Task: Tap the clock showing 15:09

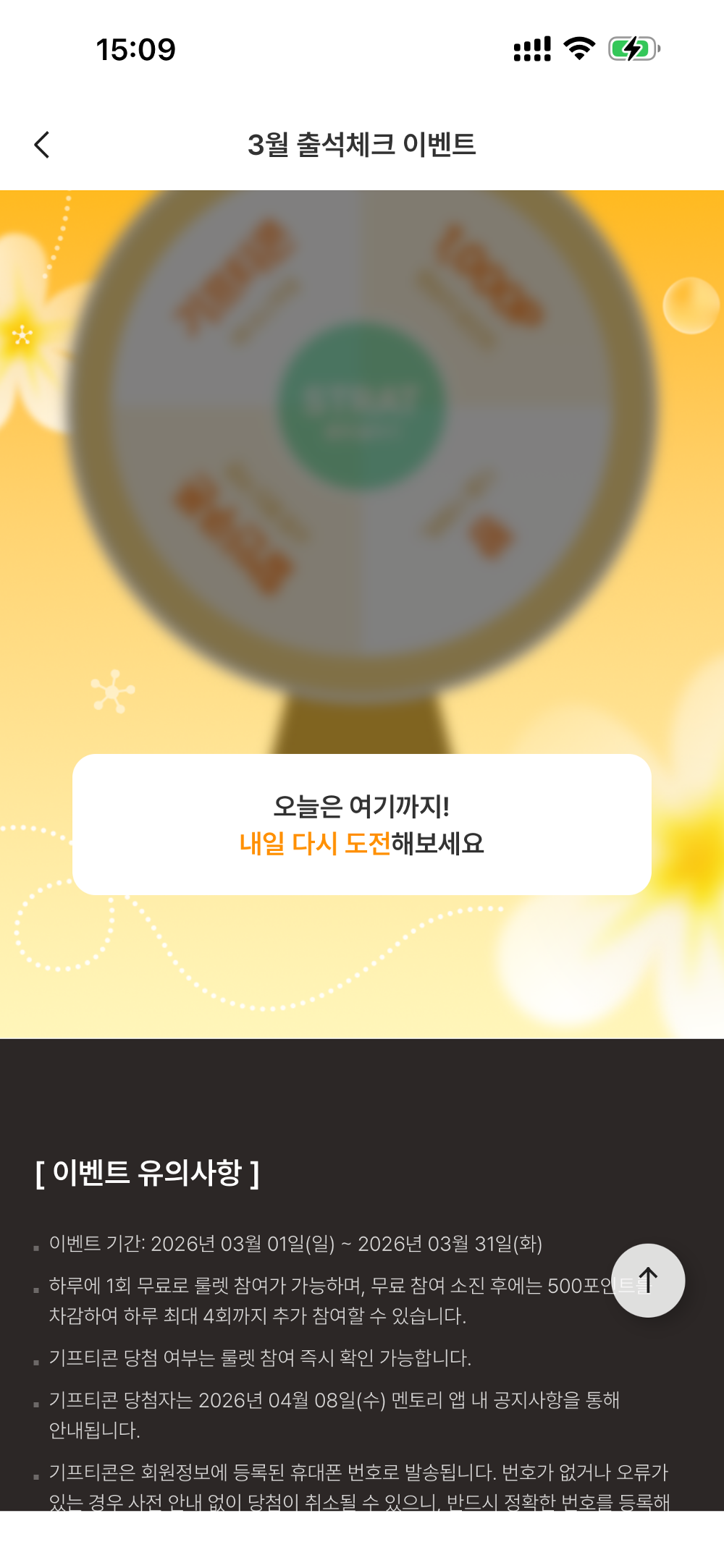Action: [x=135, y=48]
